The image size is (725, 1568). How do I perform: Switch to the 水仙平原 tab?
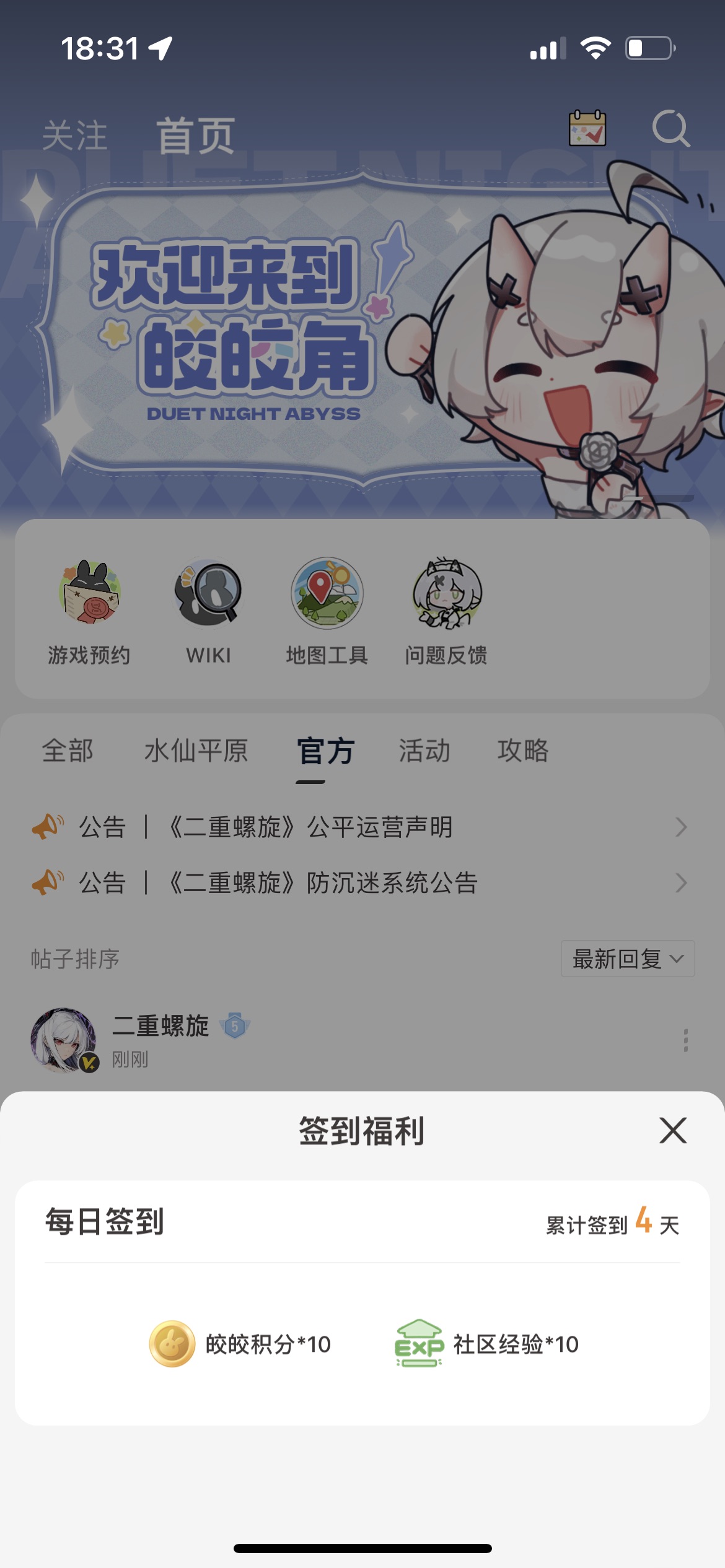[196, 751]
